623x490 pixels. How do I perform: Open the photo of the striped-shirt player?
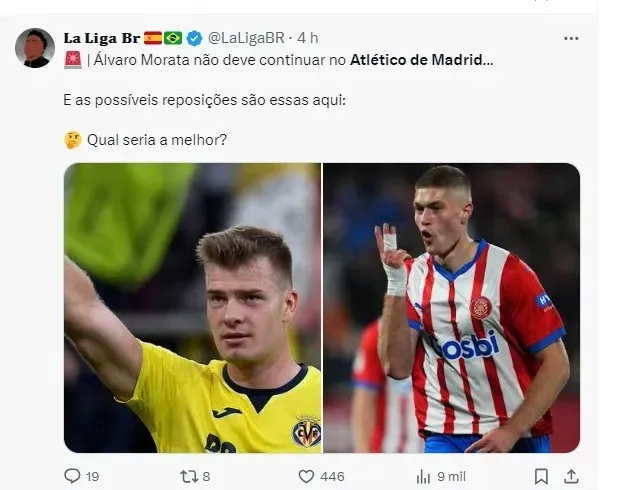452,308
